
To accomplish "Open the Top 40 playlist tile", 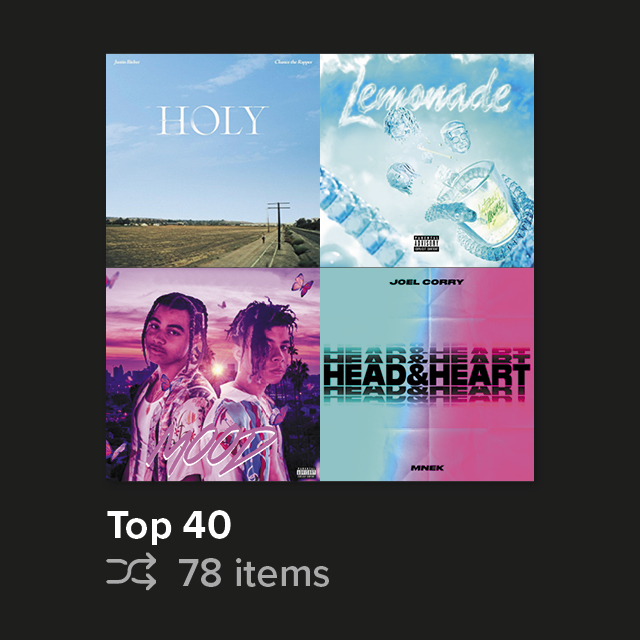I will pos(320,267).
